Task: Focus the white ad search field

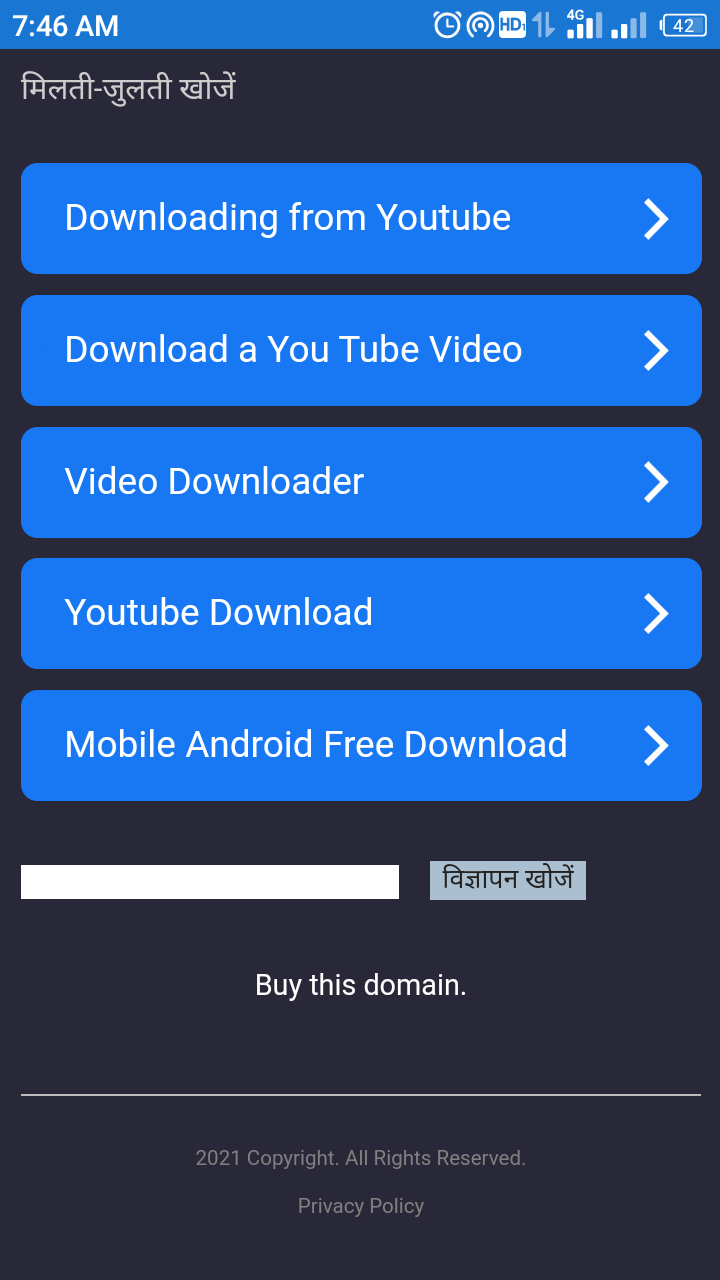Action: pos(210,882)
